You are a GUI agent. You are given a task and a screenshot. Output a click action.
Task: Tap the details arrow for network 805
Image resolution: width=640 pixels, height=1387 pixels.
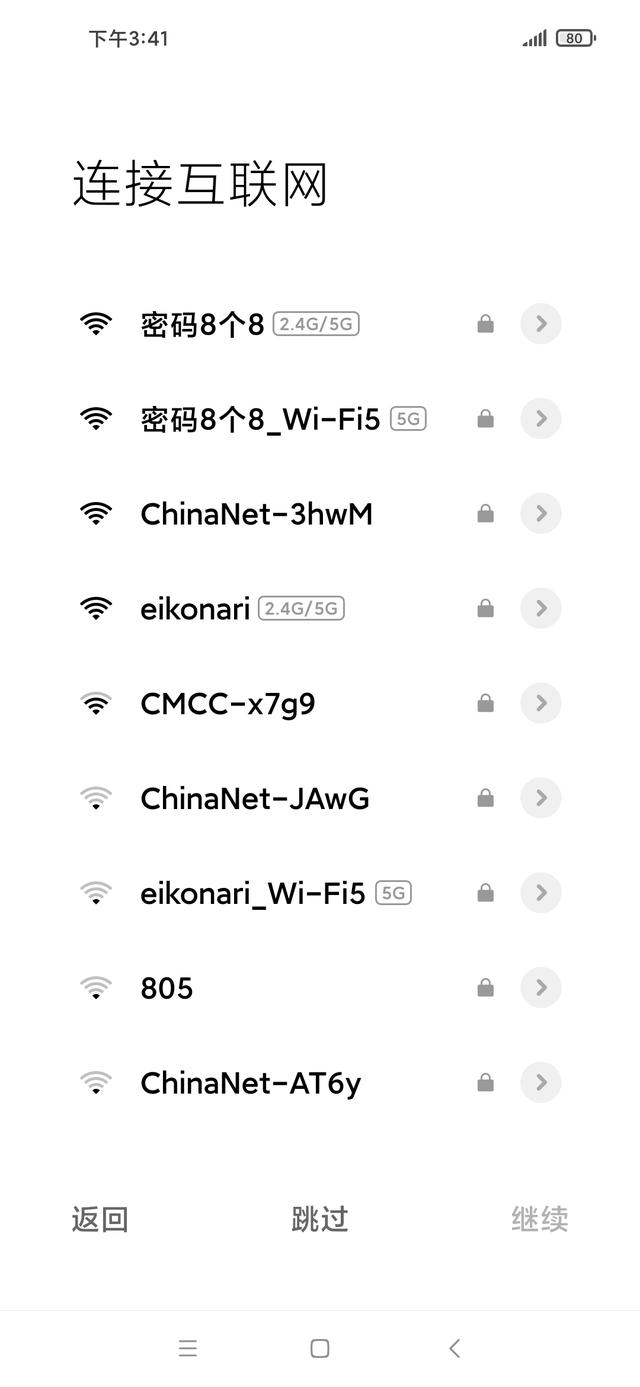[x=541, y=988]
